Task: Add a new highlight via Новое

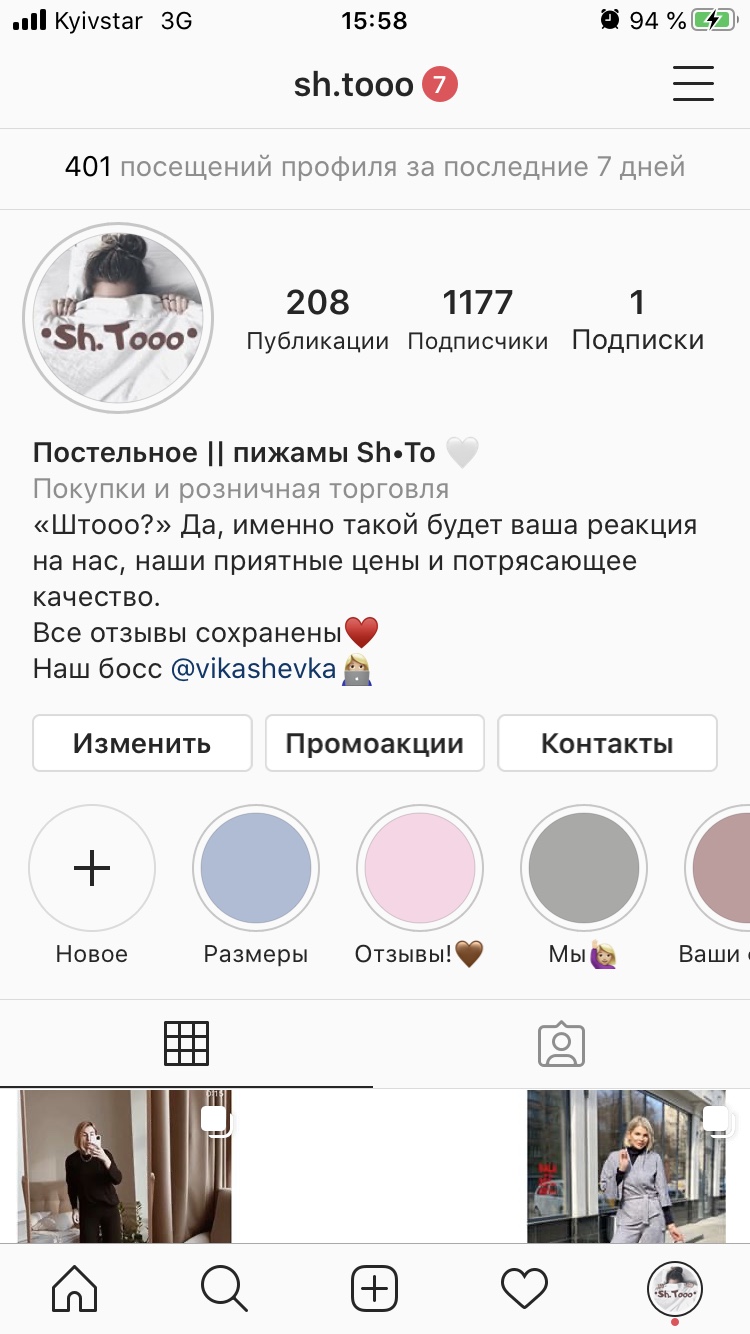Action: click(92, 868)
